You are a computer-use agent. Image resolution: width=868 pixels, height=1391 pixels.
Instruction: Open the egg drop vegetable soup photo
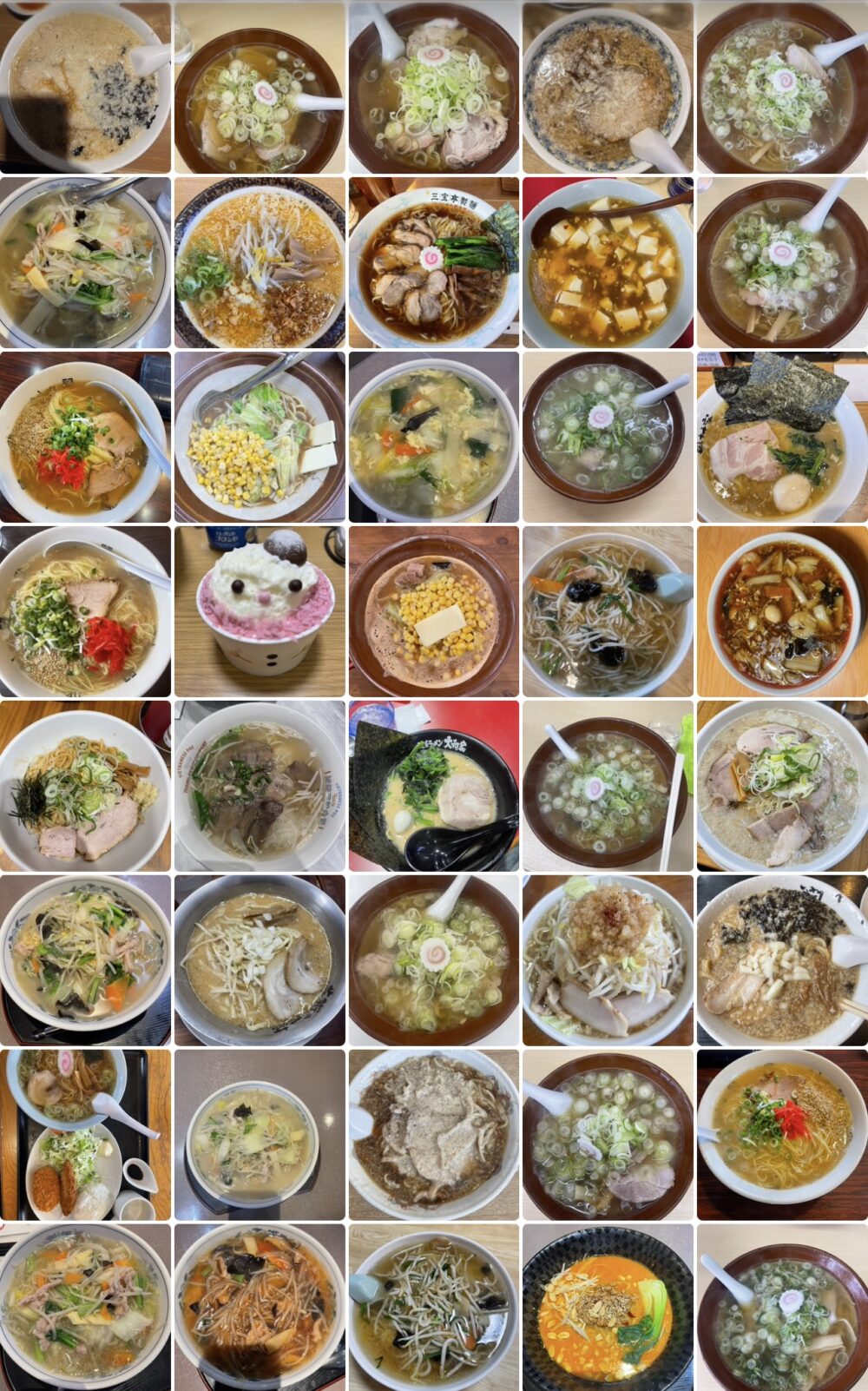(x=433, y=436)
